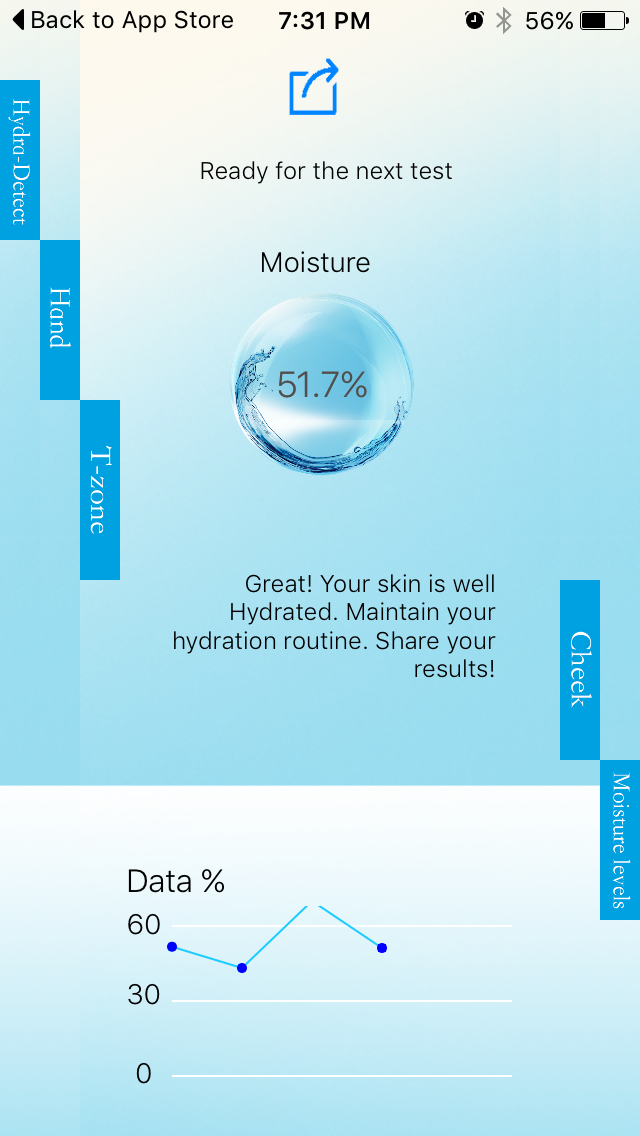640x1136 pixels.
Task: Switch to the Cheek tab
Action: coord(580,669)
